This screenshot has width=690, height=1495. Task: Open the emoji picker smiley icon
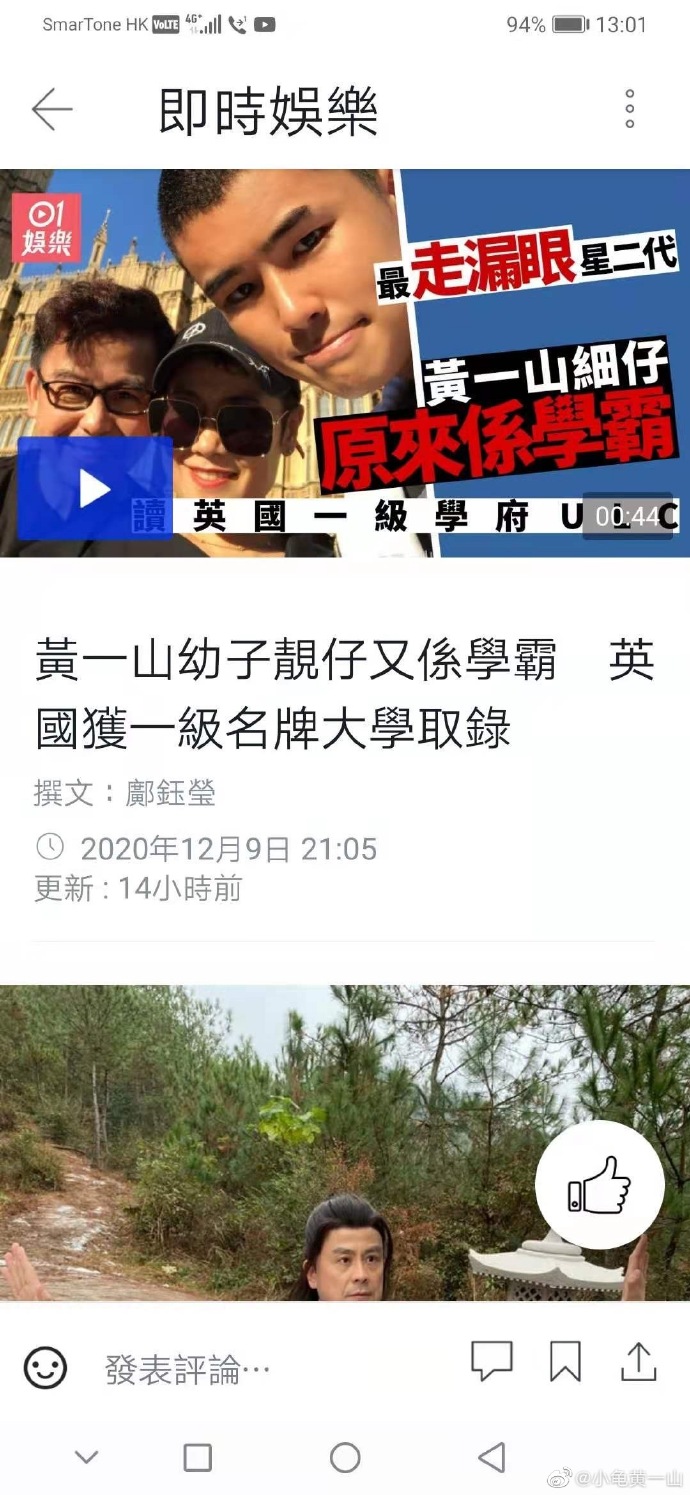(45, 1367)
